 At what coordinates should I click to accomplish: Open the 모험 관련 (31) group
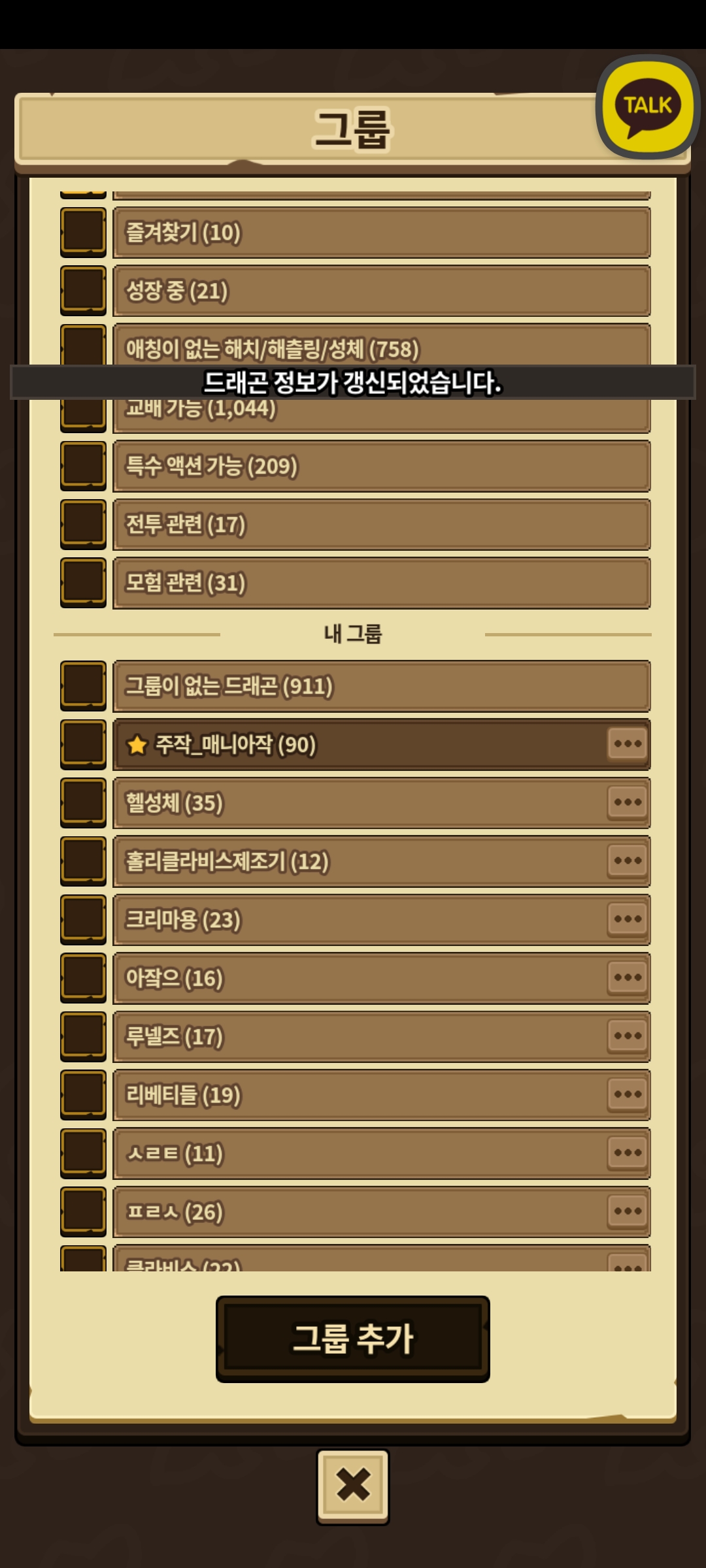381,583
